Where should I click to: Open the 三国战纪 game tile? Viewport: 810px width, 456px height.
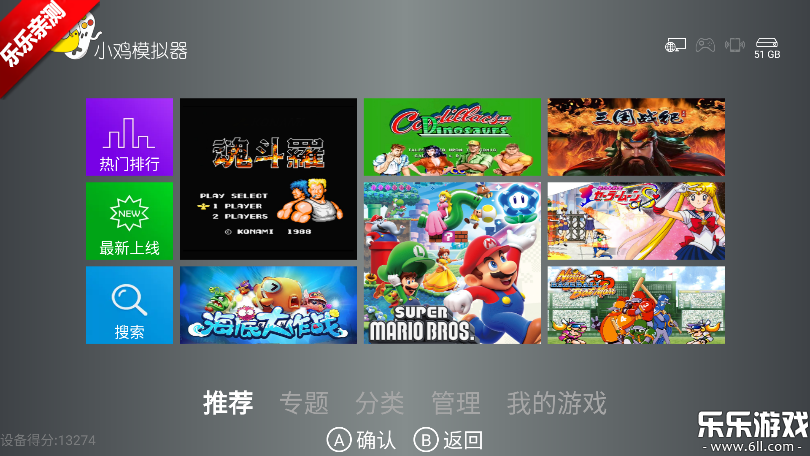click(x=636, y=136)
